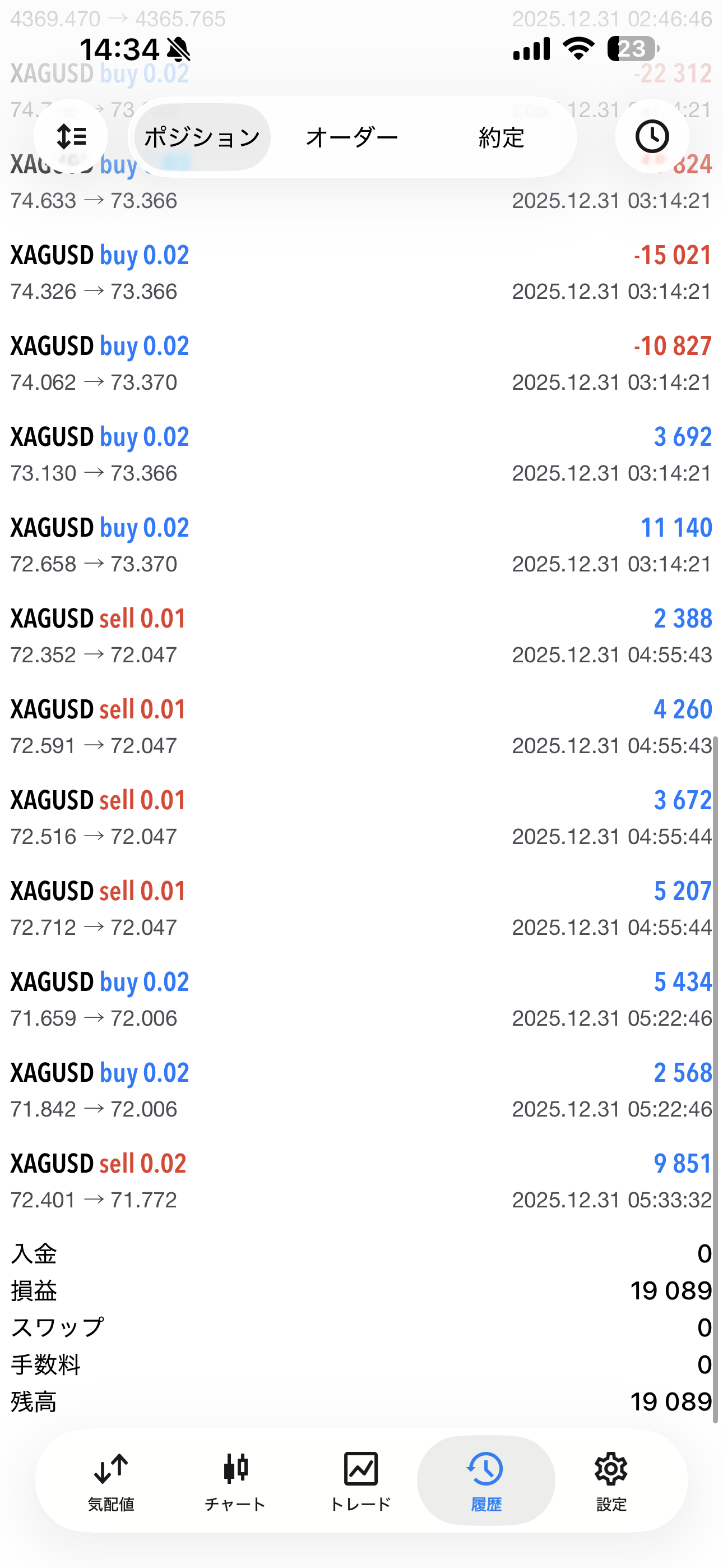Go to the 気配値 quotes tab
The height and width of the screenshot is (1568, 723).
[111, 1481]
